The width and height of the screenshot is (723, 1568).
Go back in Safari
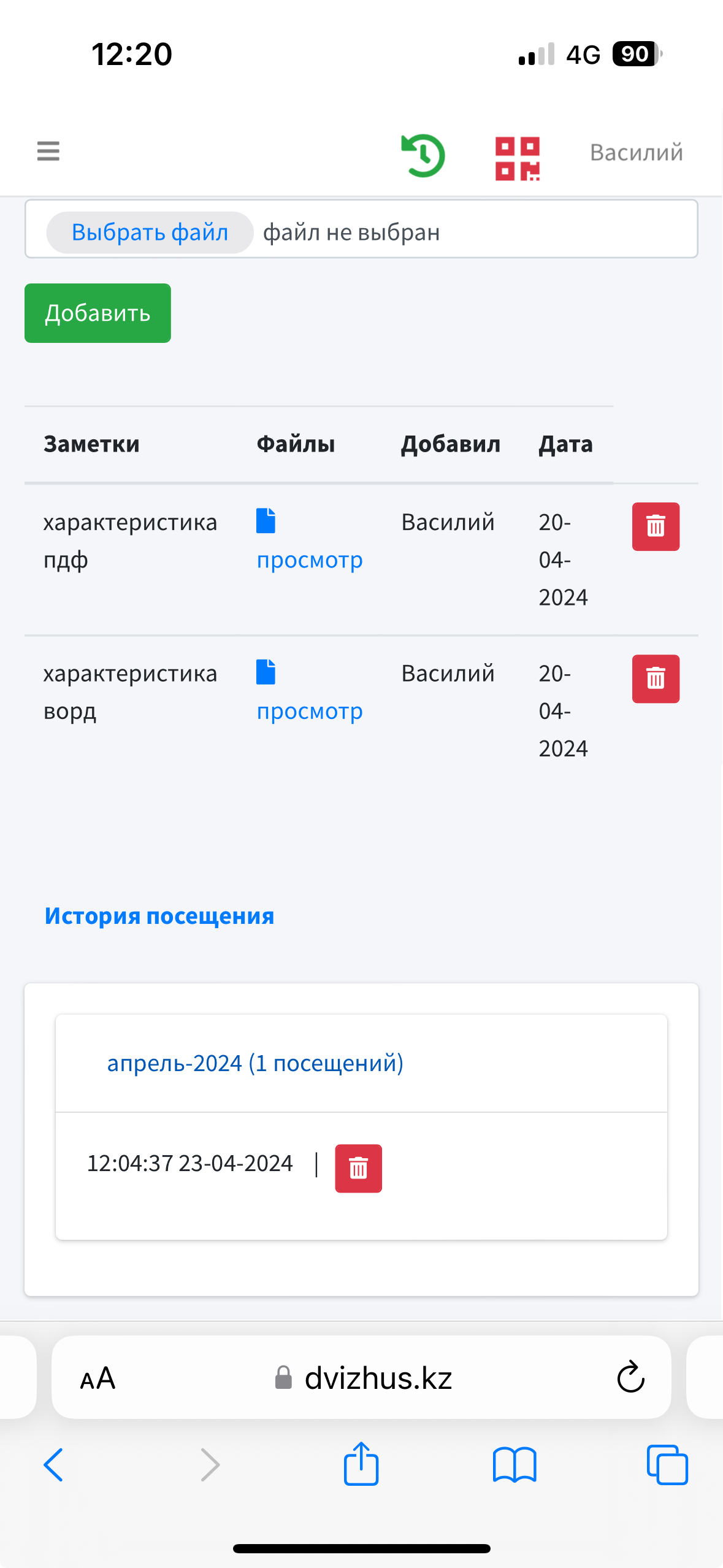(x=53, y=1464)
